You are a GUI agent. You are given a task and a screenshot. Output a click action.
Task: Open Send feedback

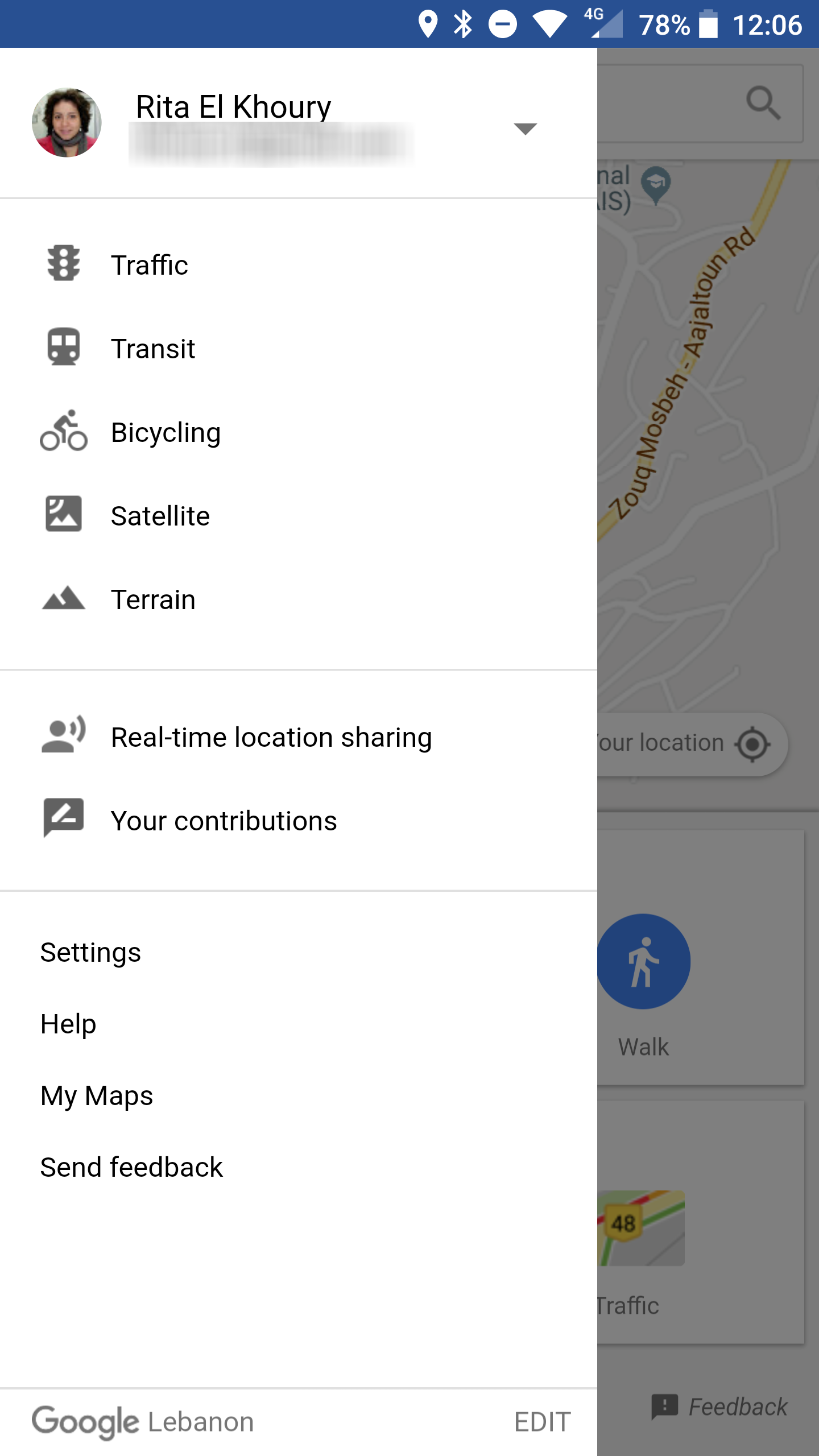click(131, 1167)
